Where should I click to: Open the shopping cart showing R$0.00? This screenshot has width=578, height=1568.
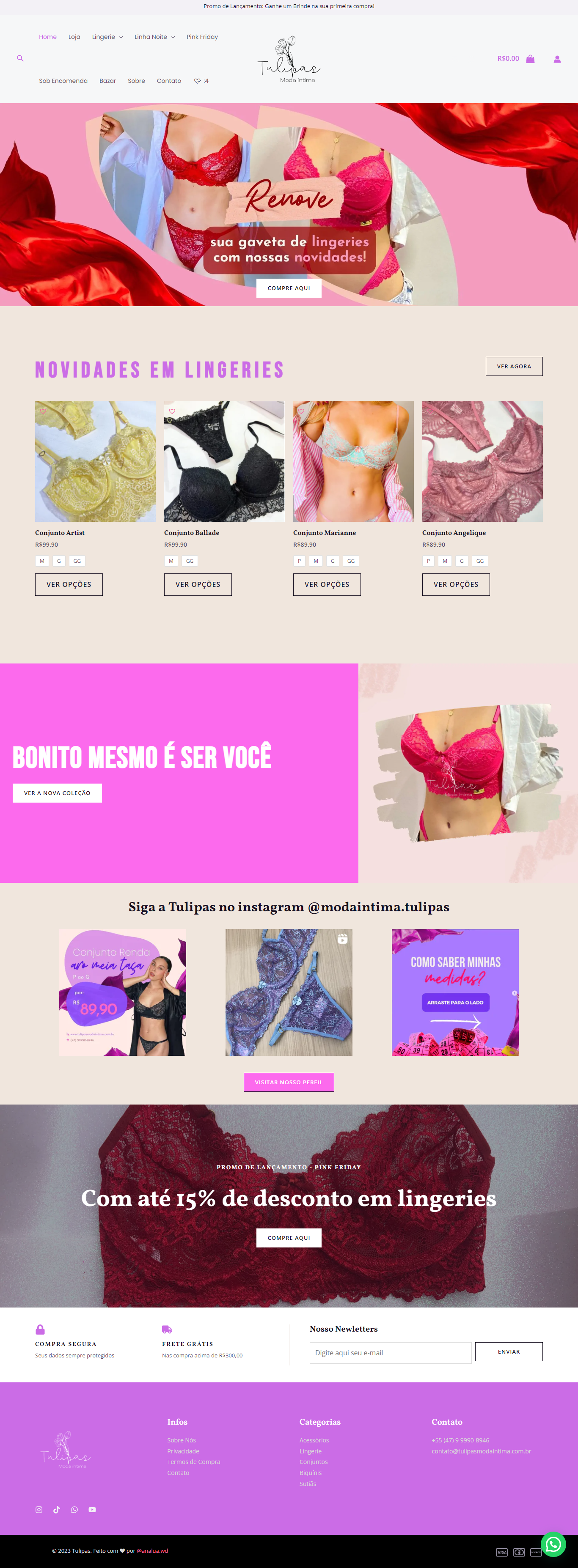pos(515,58)
